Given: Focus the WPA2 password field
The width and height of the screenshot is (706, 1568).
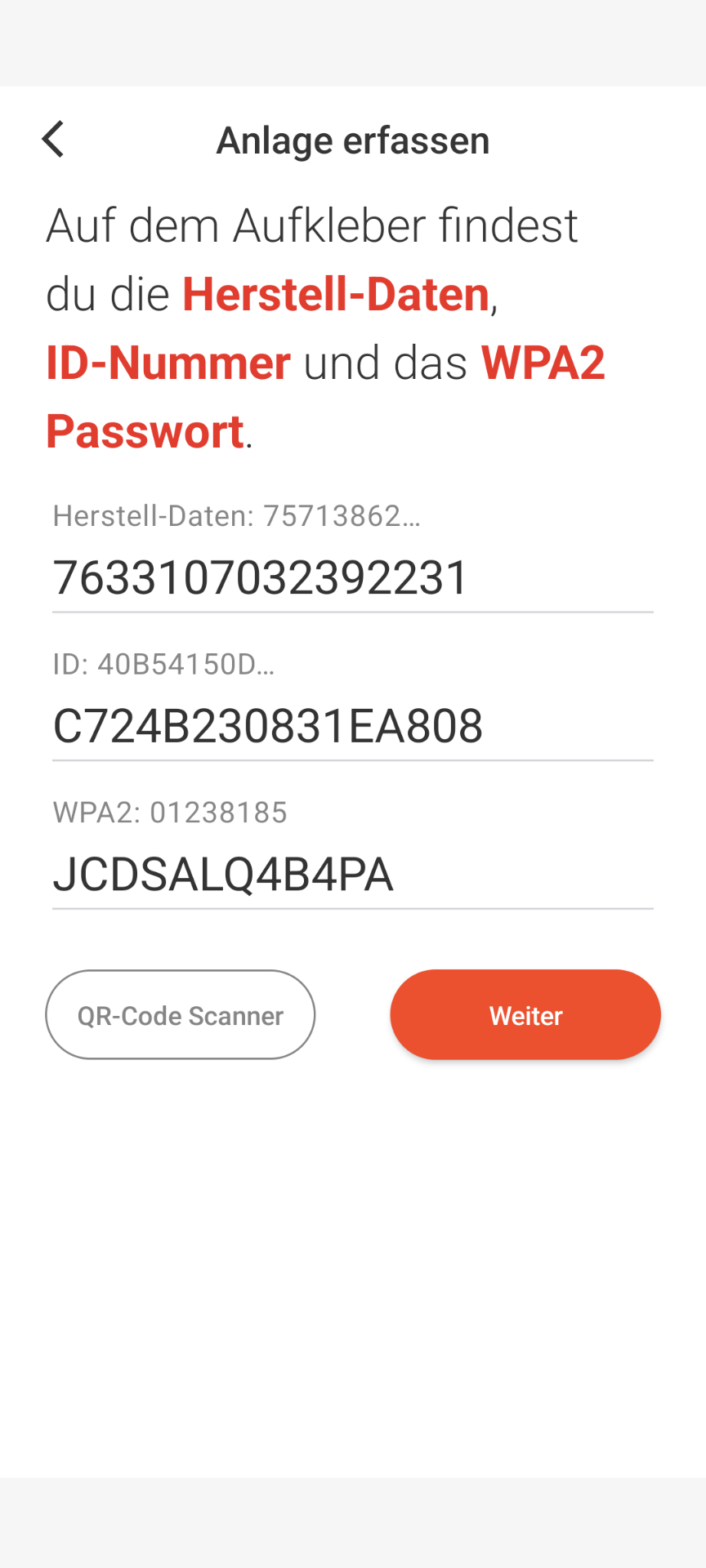Looking at the screenshot, I should (x=352, y=874).
